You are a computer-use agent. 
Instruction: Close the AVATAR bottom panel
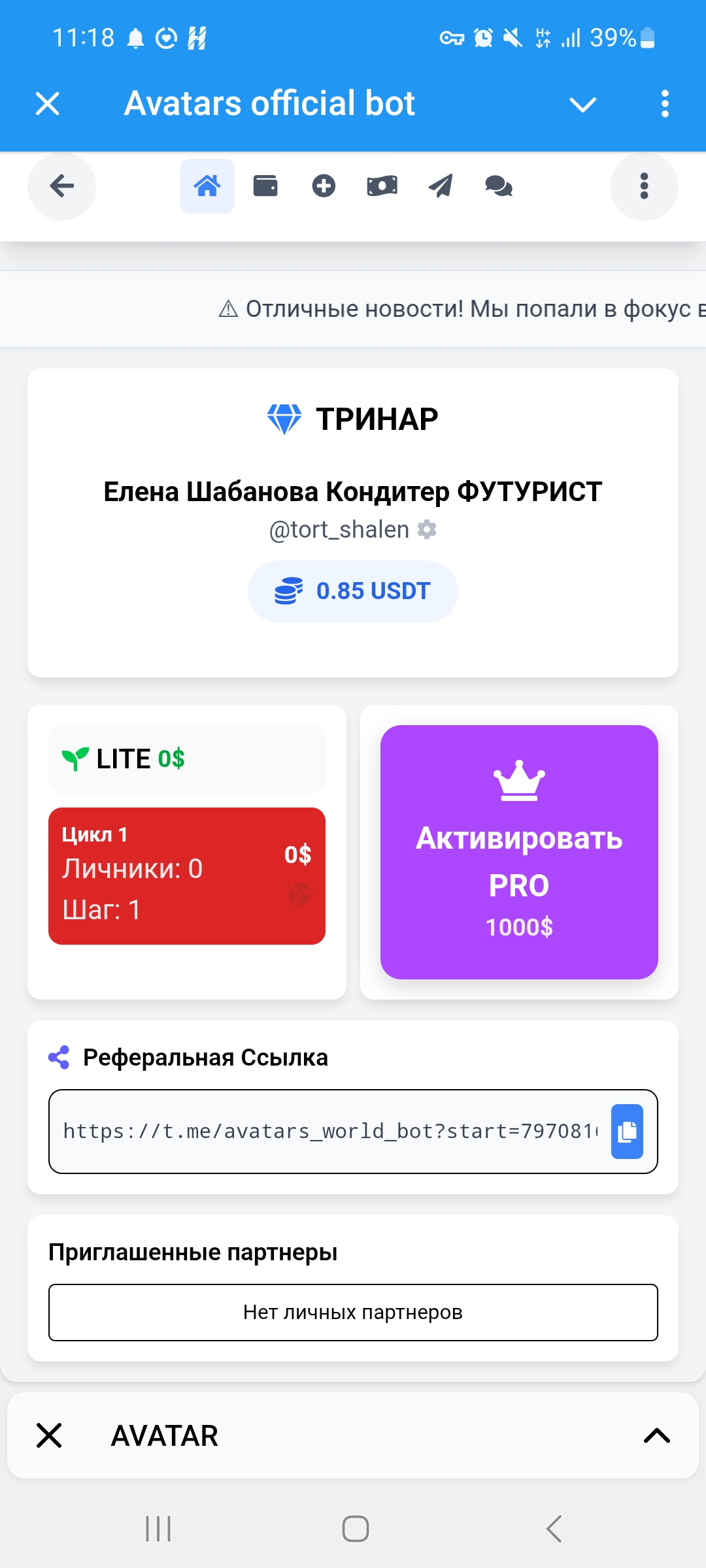[49, 1435]
